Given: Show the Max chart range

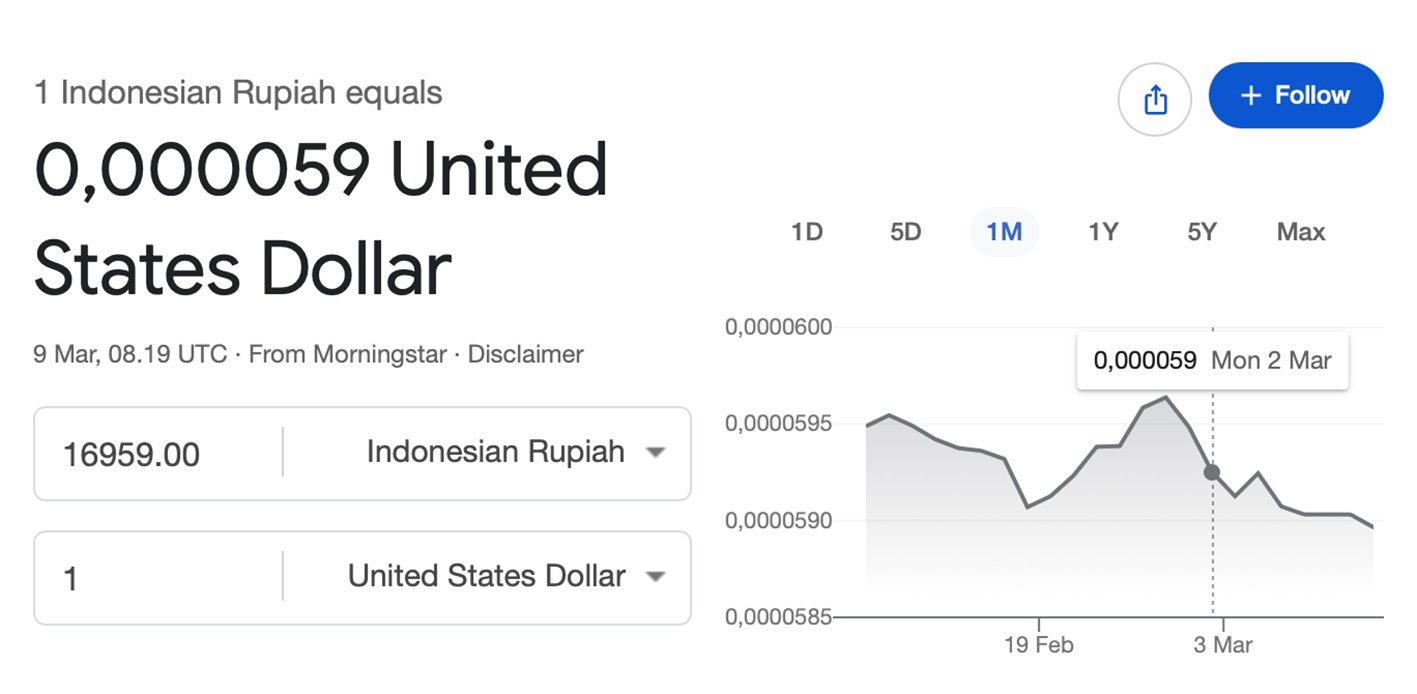Looking at the screenshot, I should tap(1300, 232).
